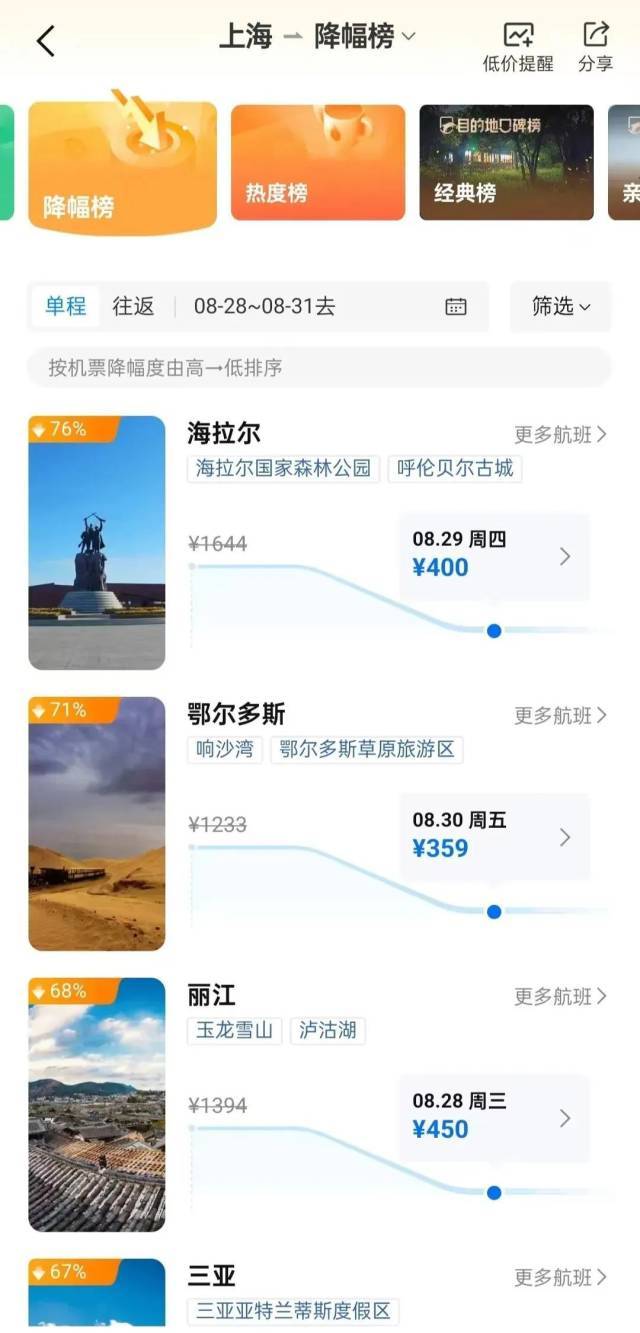640x1333 pixels.
Task: Open the ¥450 08.28 丽江 flight
Action: (494, 1119)
